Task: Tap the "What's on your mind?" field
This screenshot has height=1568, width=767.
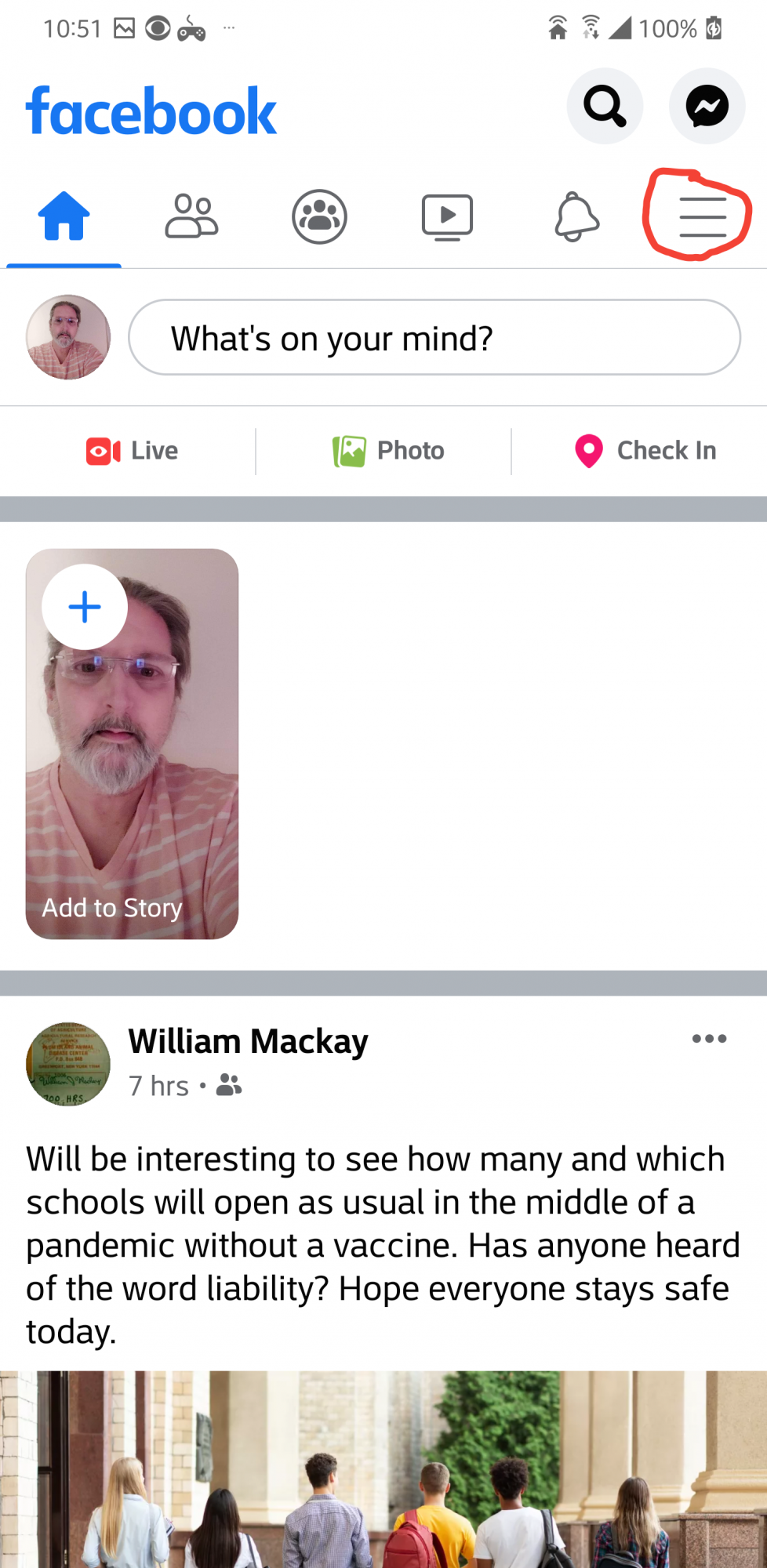Action: click(434, 338)
